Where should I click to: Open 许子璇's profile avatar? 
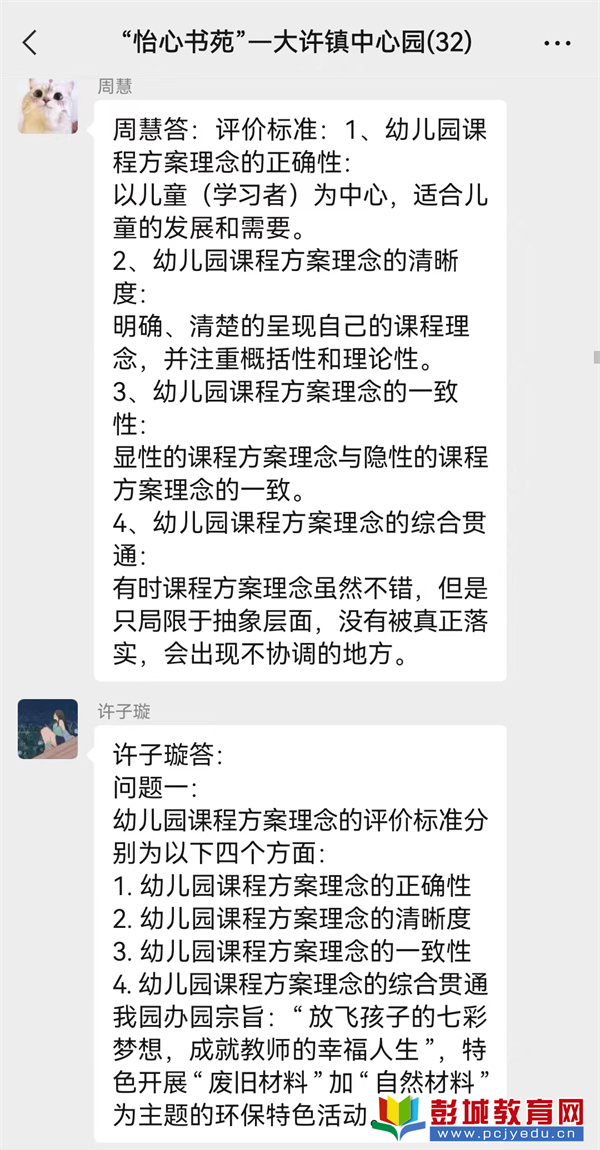point(47,728)
